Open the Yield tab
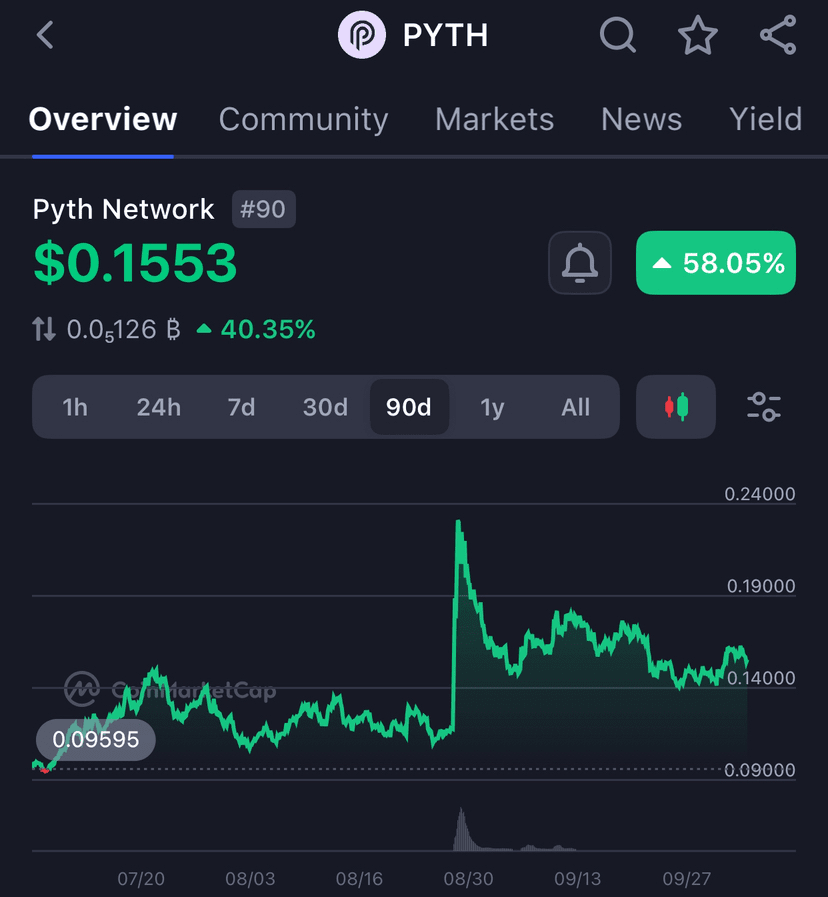 pyautogui.click(x=765, y=119)
